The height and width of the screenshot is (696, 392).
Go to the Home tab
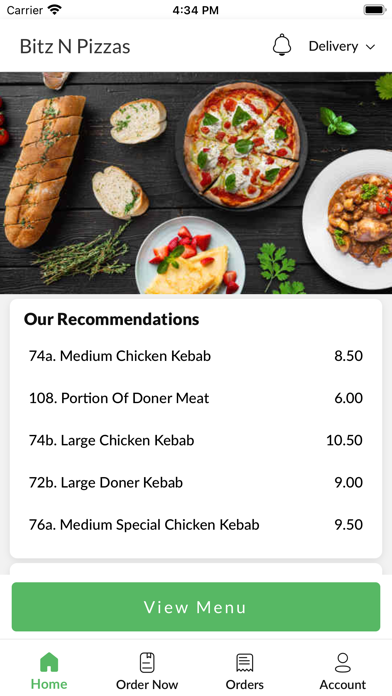[x=49, y=671]
